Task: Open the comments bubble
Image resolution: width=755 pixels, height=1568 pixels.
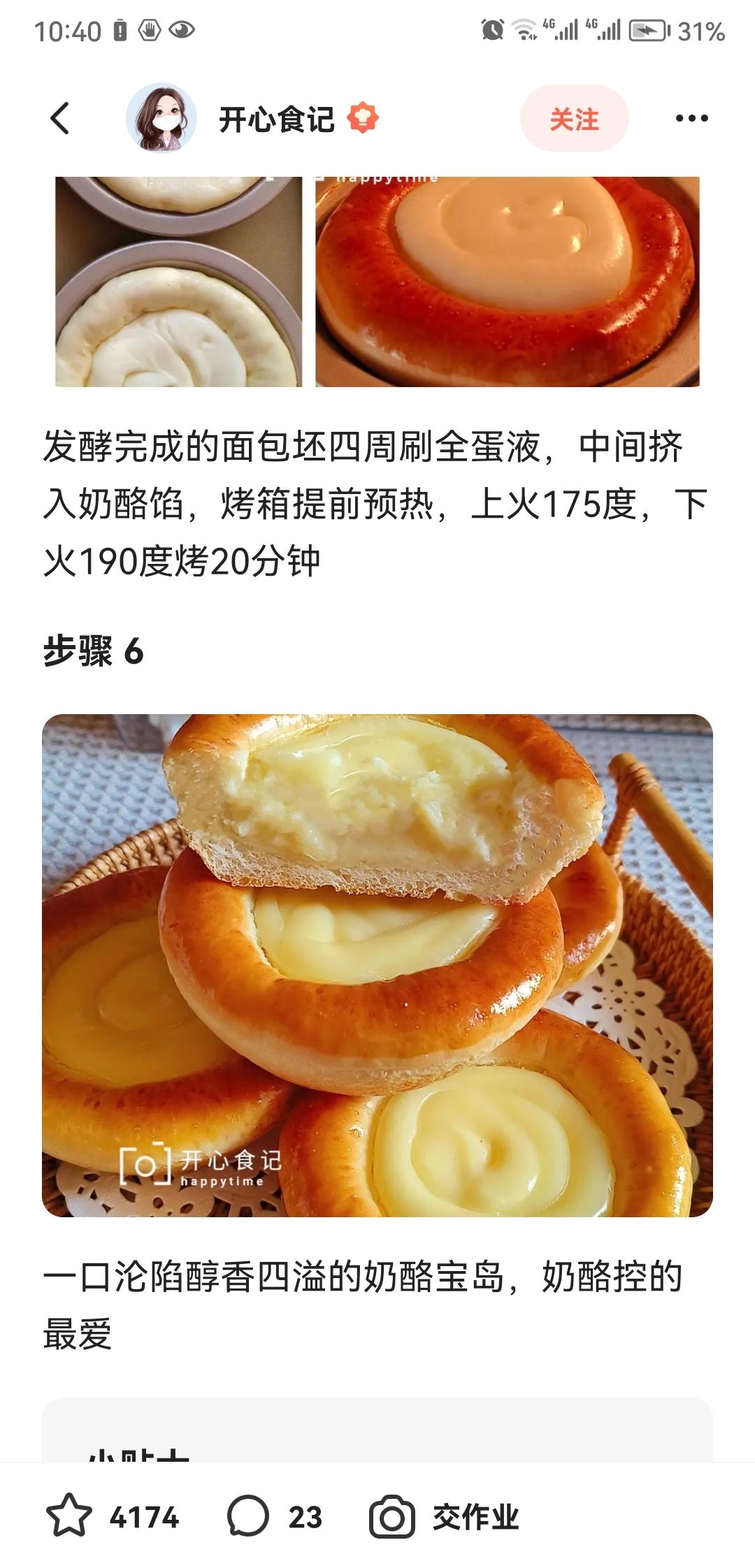Action: coord(248,1517)
